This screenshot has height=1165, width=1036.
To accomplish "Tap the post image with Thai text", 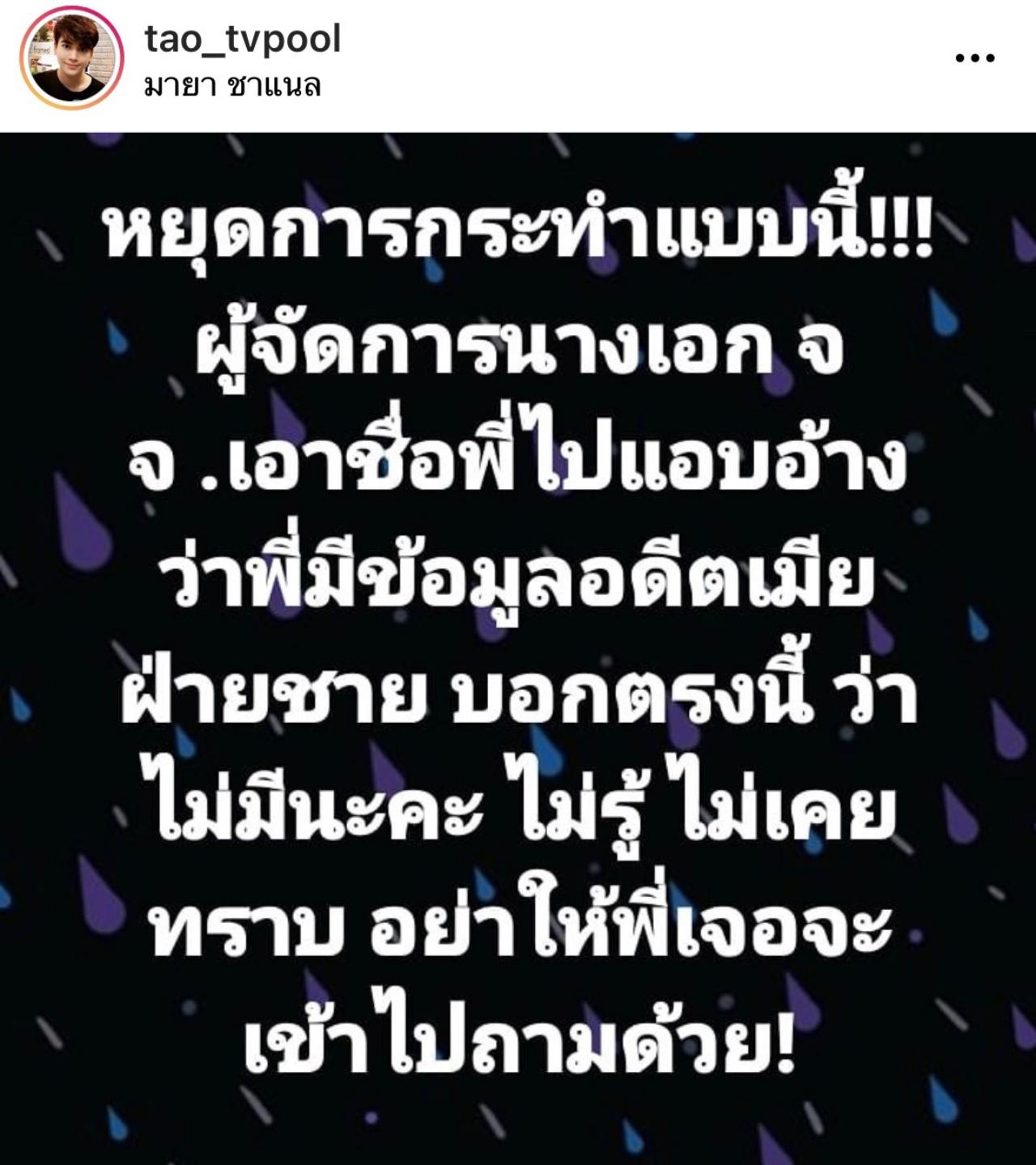I will click(518, 648).
